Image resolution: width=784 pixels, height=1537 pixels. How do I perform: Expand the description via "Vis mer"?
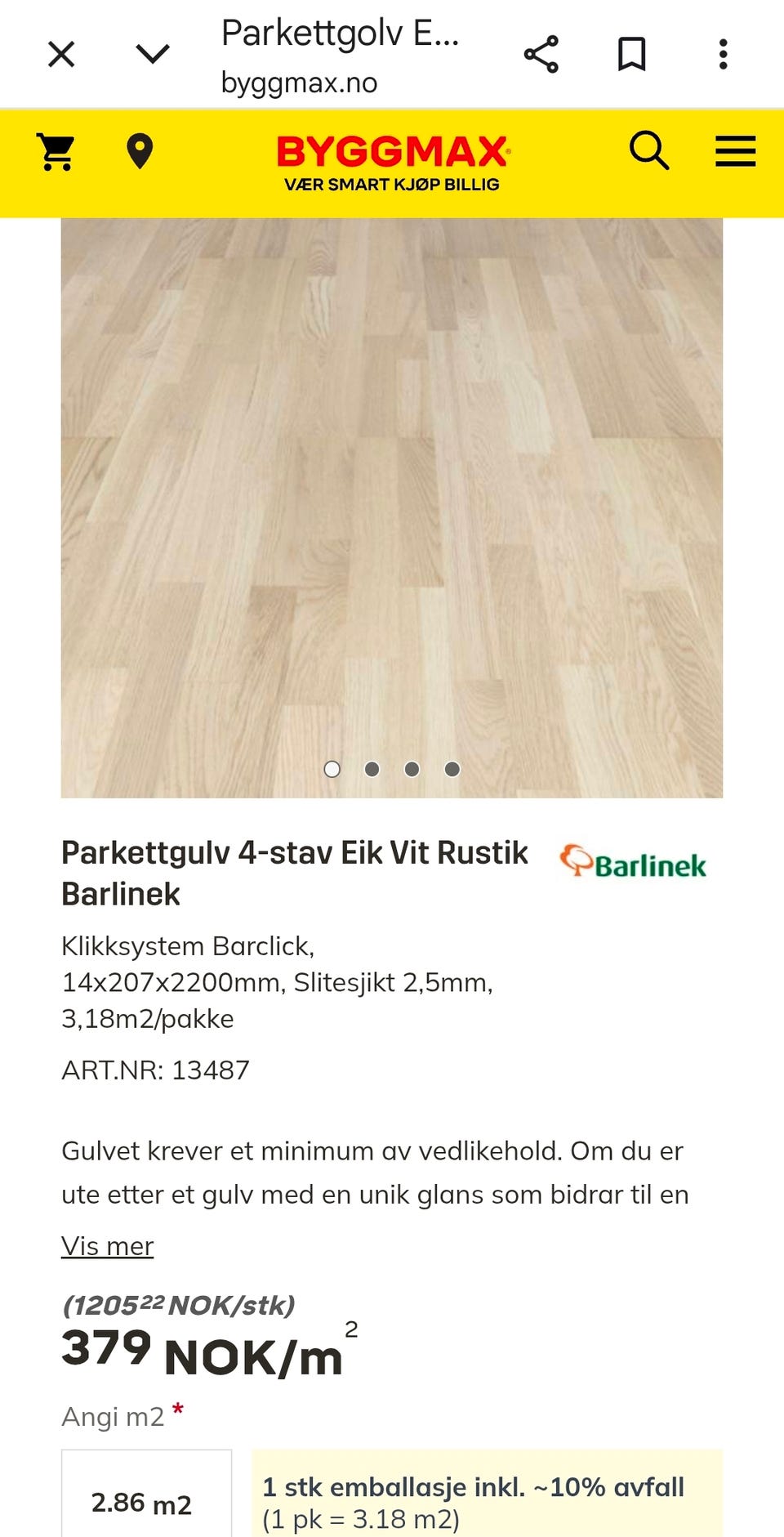(106, 1246)
